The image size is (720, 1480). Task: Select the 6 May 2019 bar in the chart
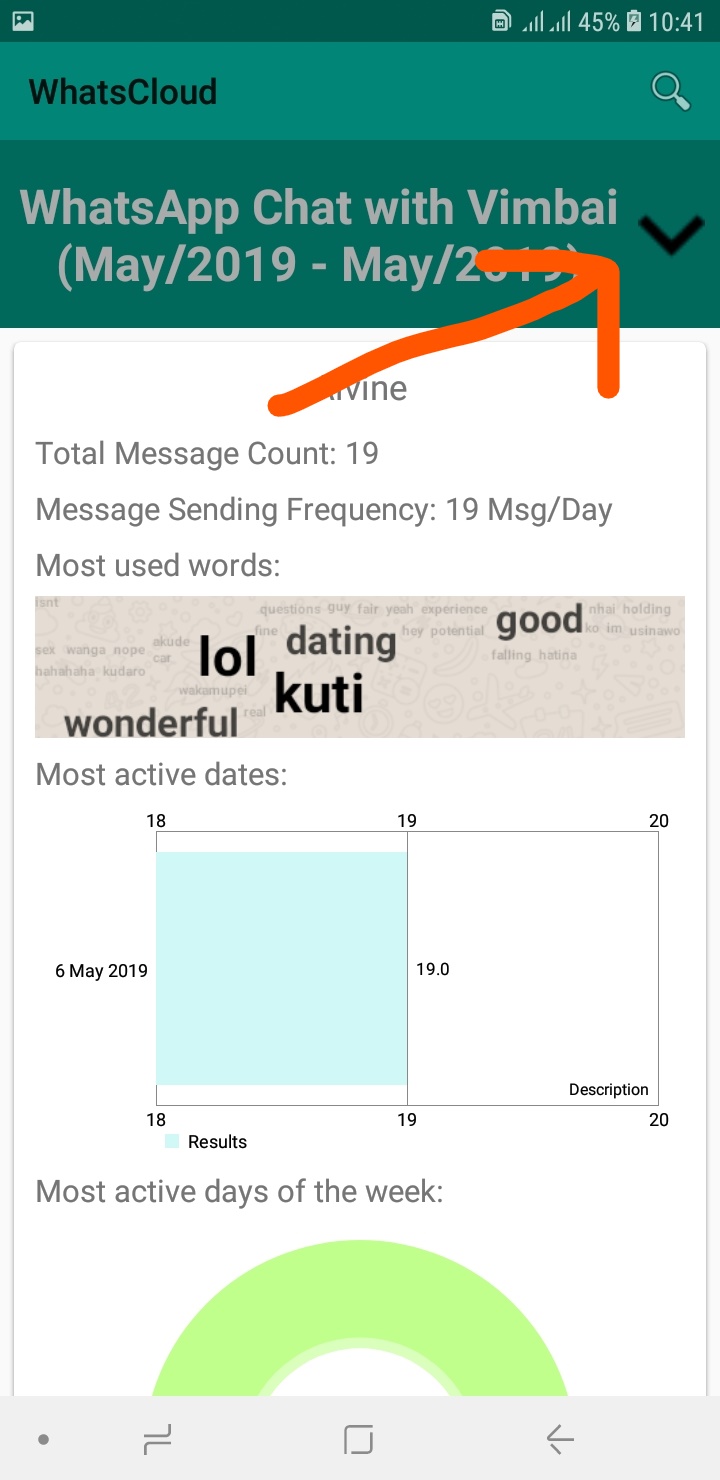pyautogui.click(x=281, y=968)
